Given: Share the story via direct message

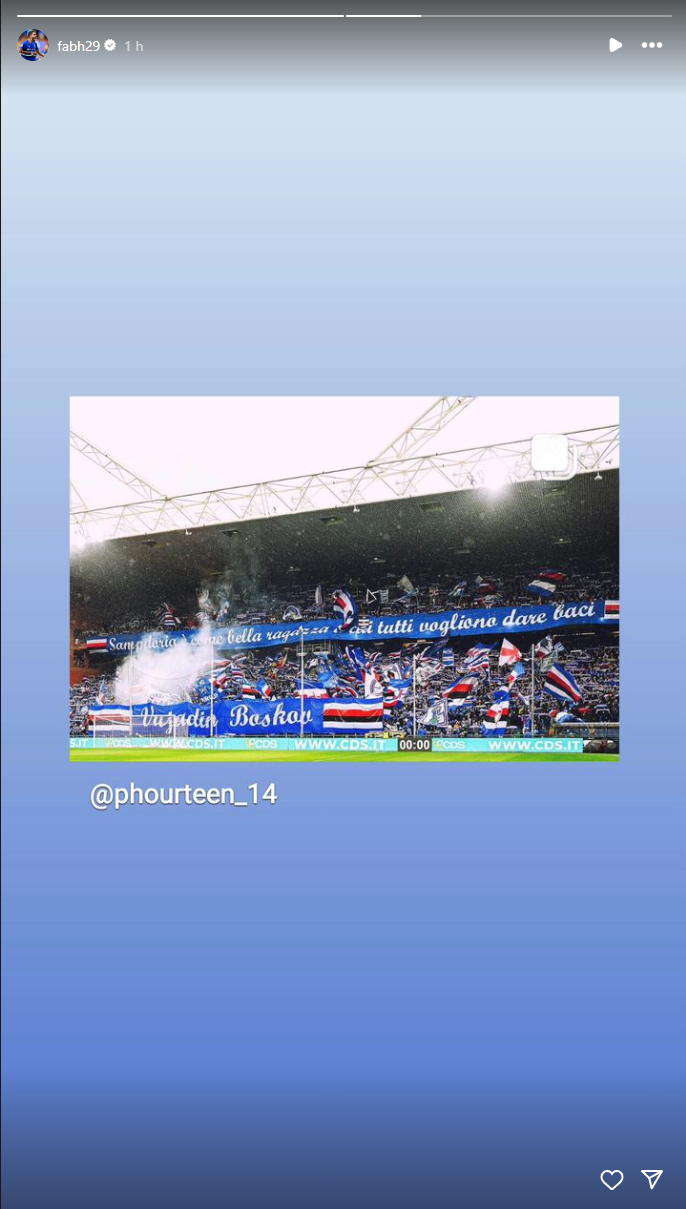Looking at the screenshot, I should click(652, 1180).
